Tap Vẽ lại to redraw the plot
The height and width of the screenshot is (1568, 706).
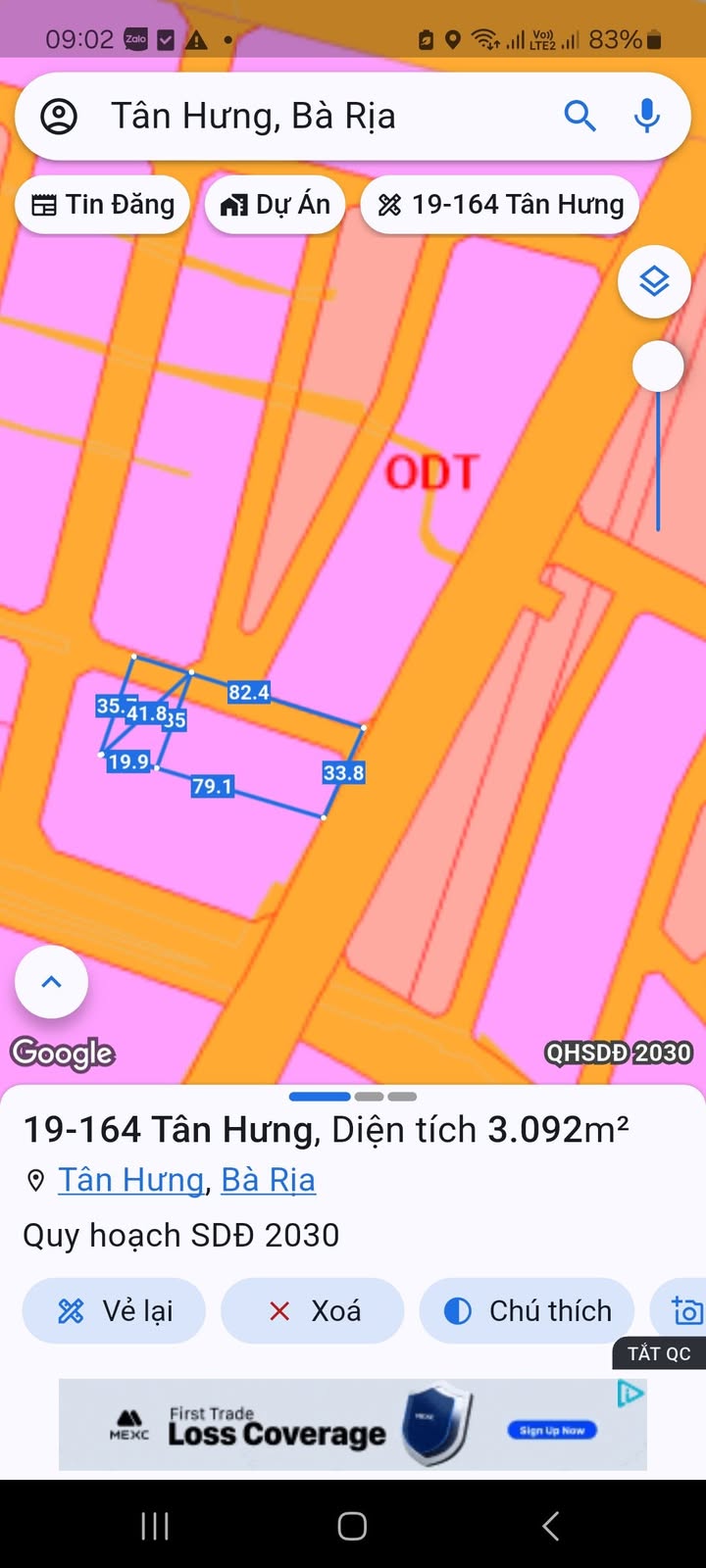114,1310
